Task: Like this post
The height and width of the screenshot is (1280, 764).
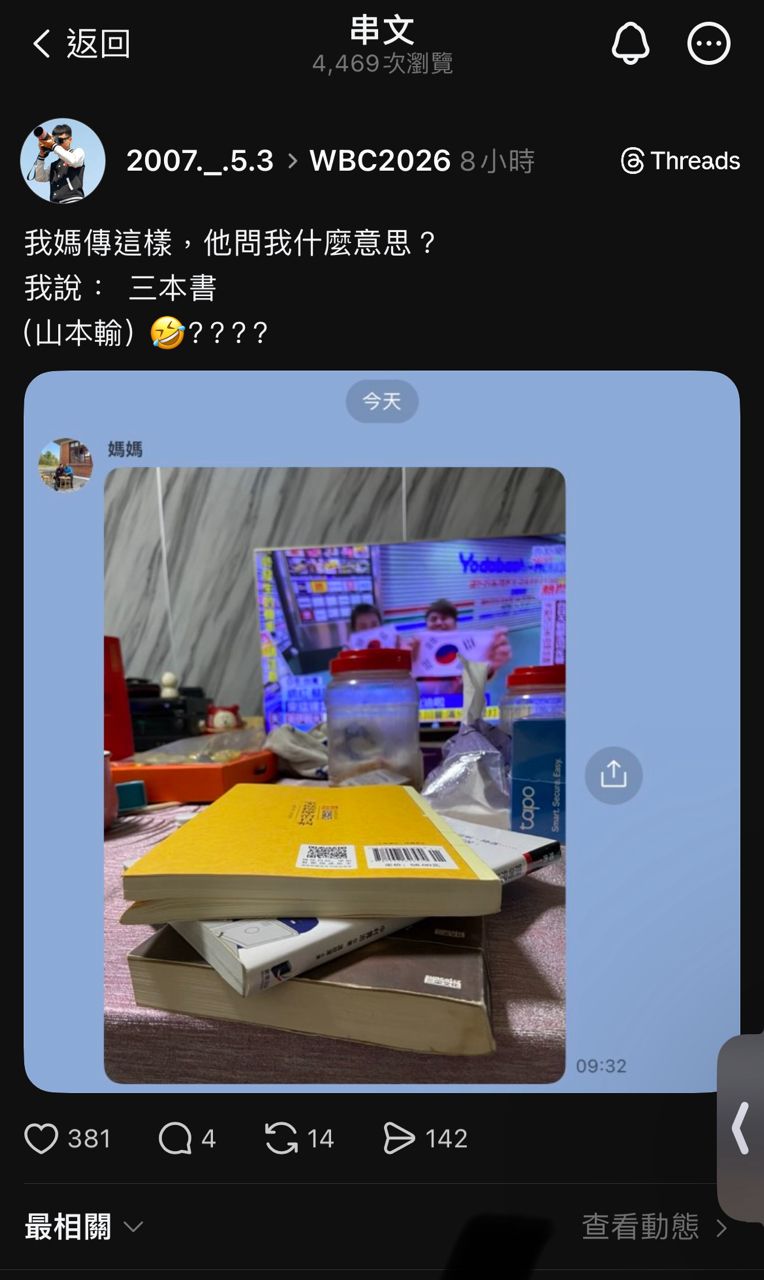Action: tap(42, 1138)
